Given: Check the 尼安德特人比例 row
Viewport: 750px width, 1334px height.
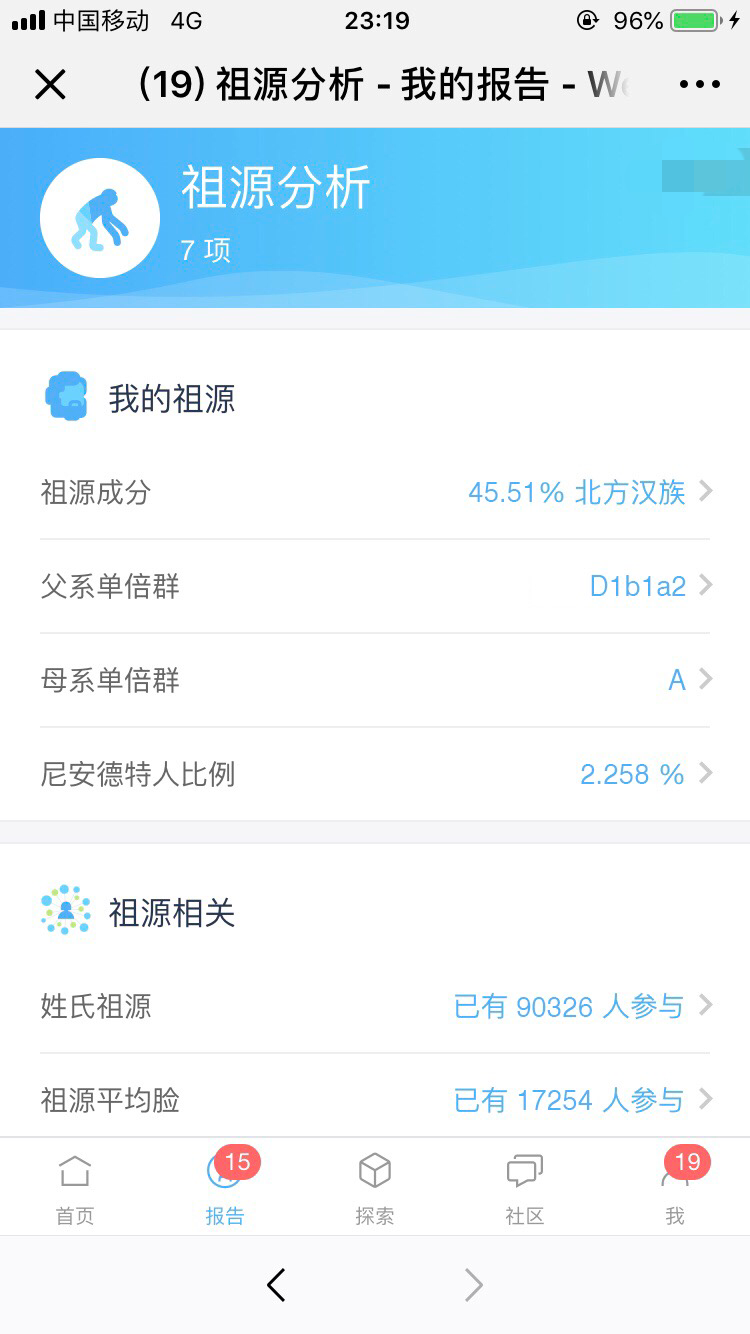Looking at the screenshot, I should [x=375, y=774].
